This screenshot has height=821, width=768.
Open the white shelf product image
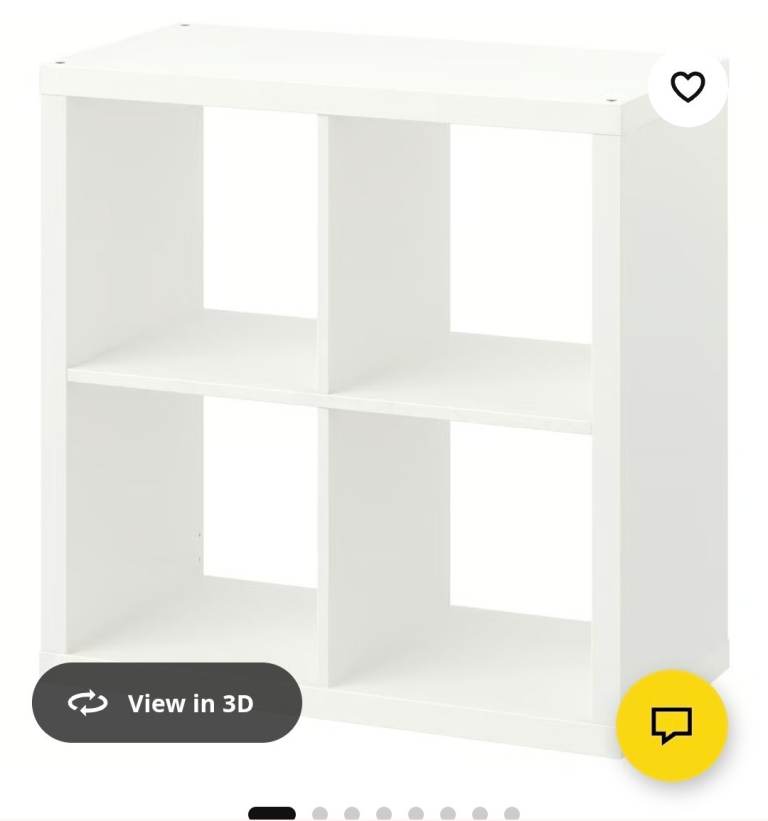[384, 380]
